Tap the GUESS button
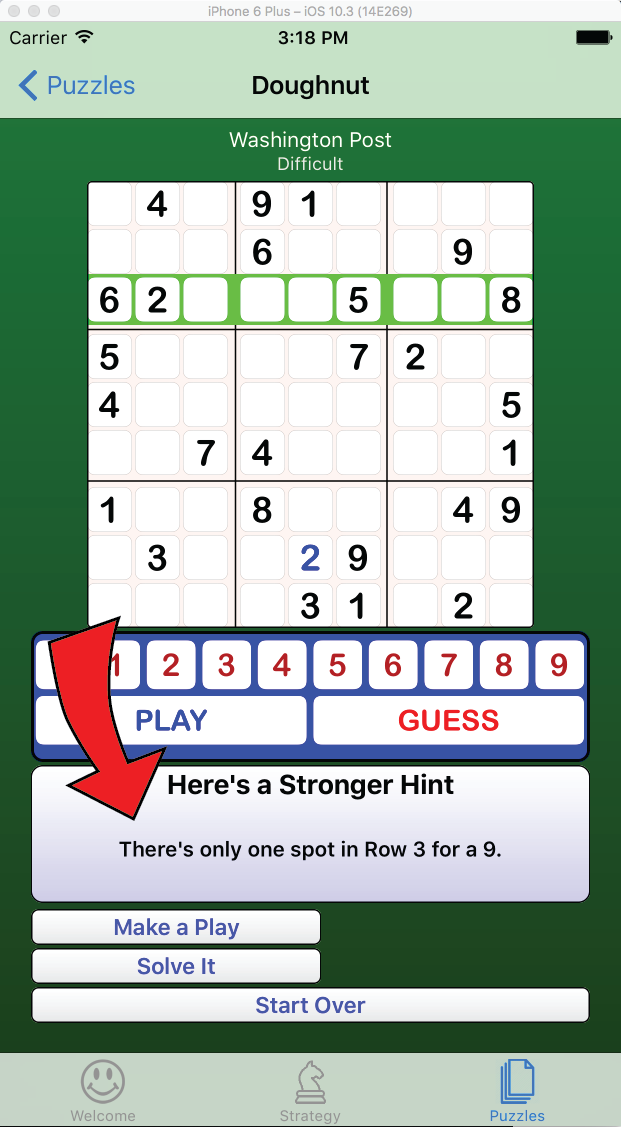 pos(448,720)
